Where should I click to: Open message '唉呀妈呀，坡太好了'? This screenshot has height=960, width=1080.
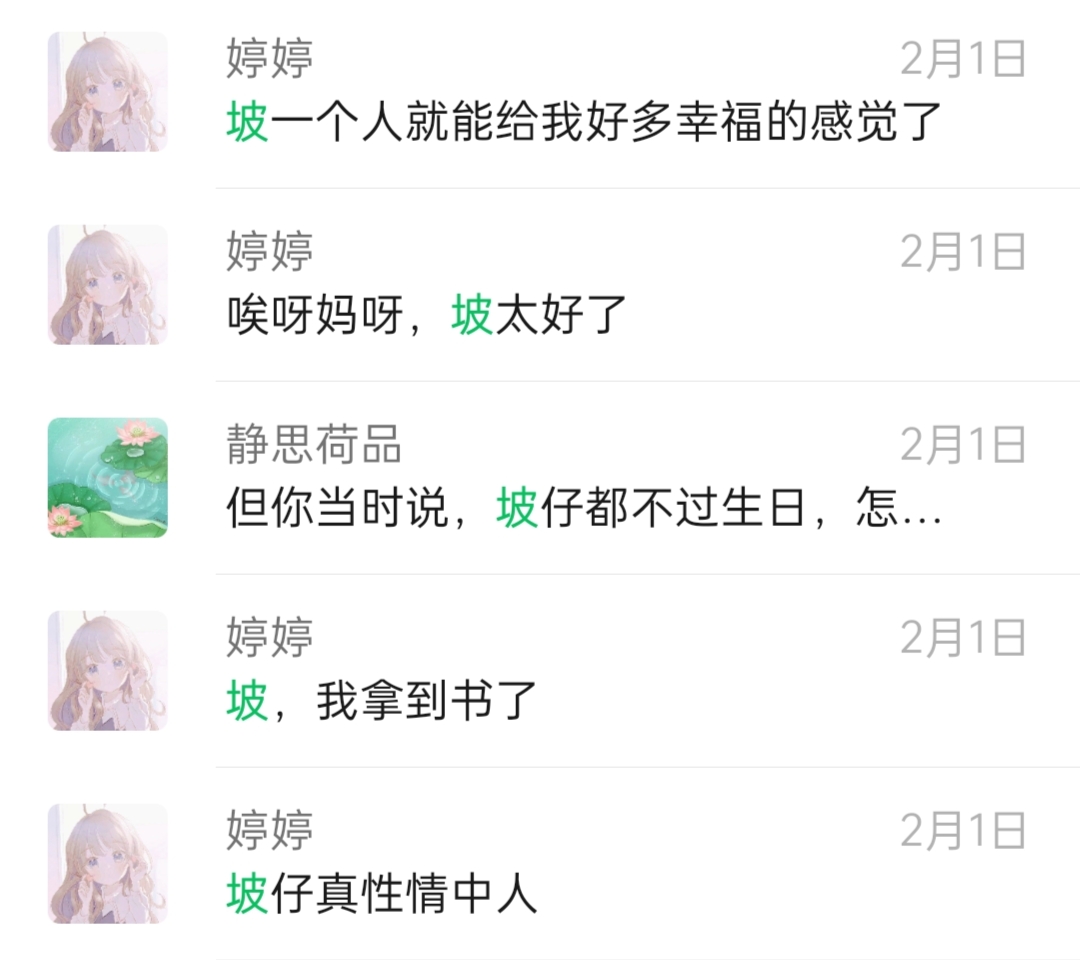pyautogui.click(x=427, y=317)
